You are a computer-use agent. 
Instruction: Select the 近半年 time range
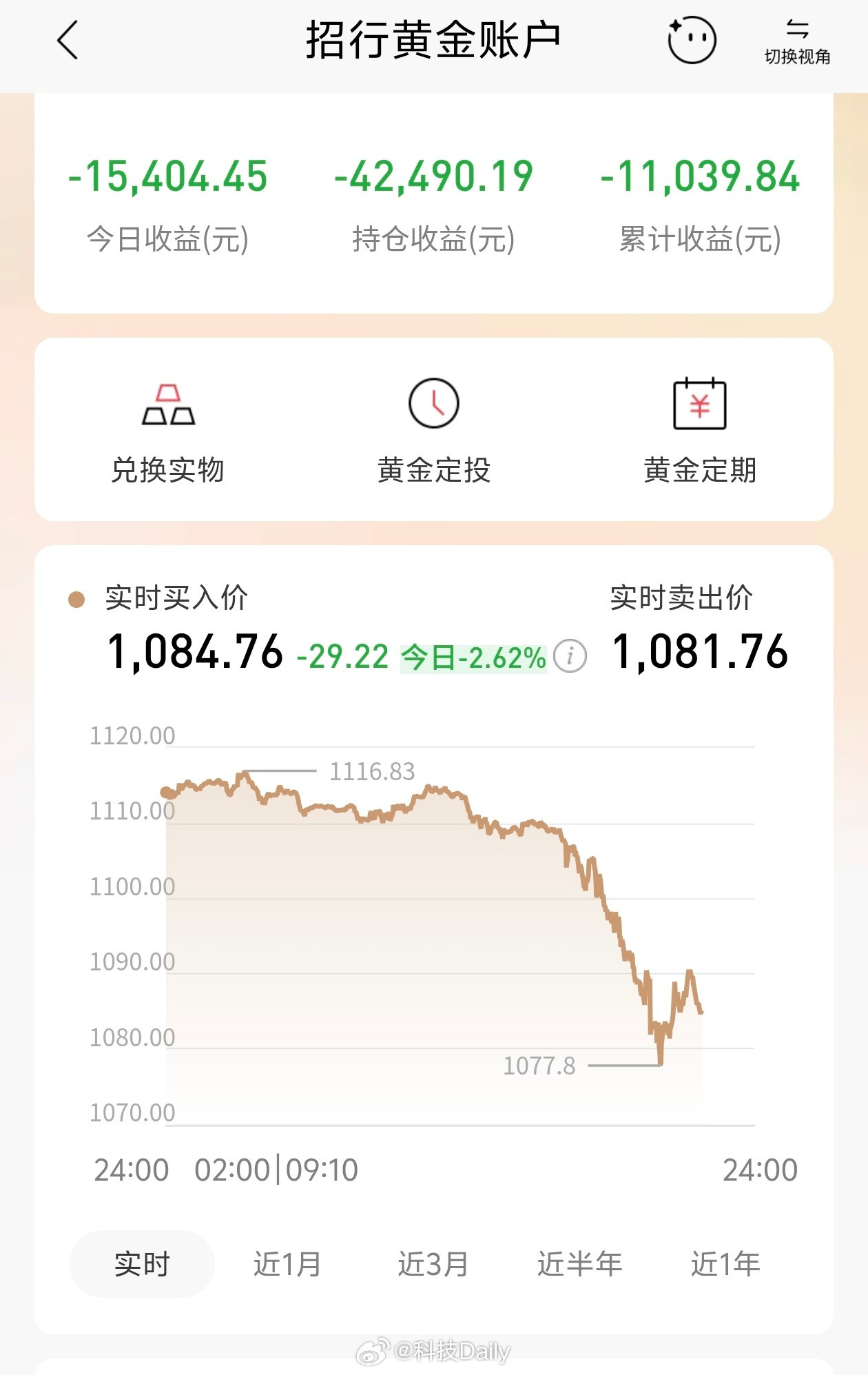(579, 1263)
